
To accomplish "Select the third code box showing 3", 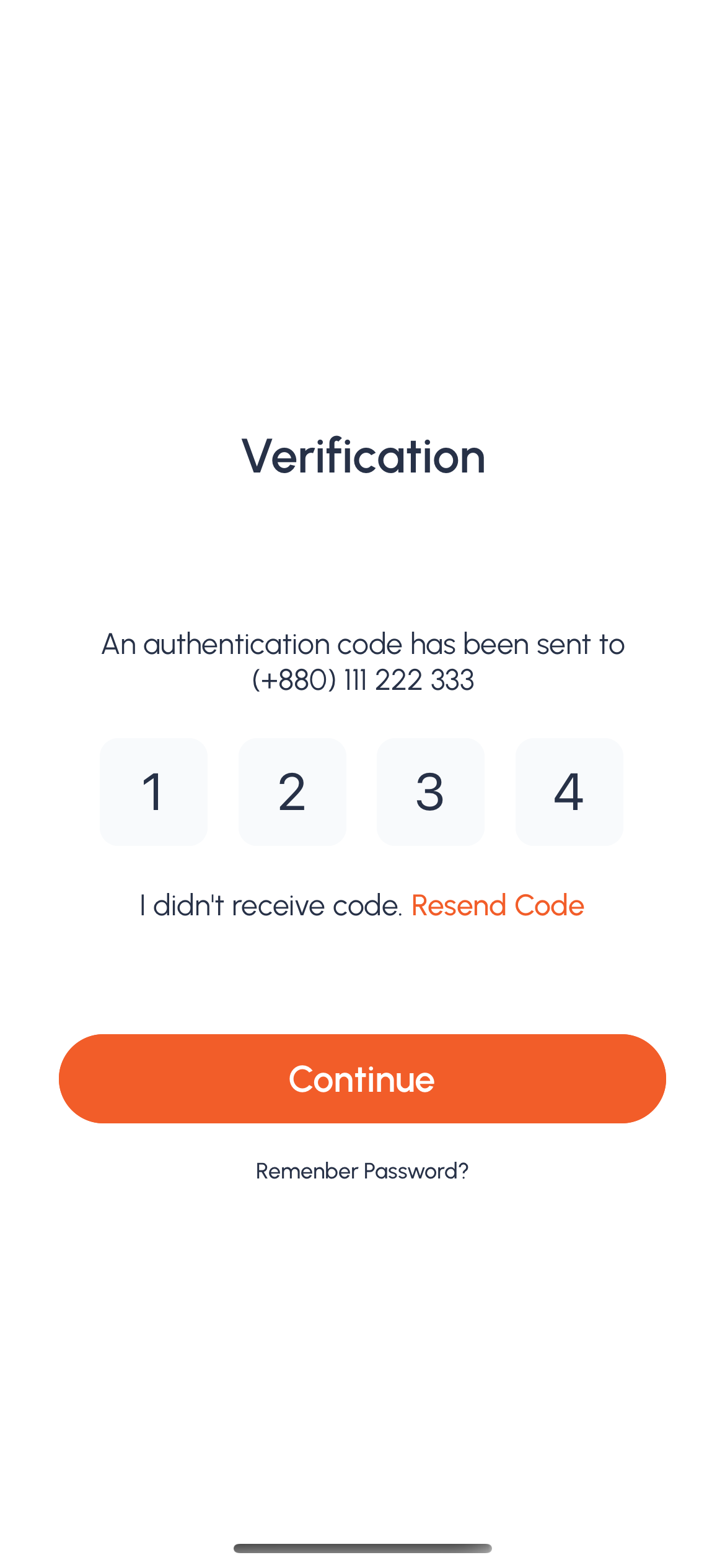I will pyautogui.click(x=430, y=791).
